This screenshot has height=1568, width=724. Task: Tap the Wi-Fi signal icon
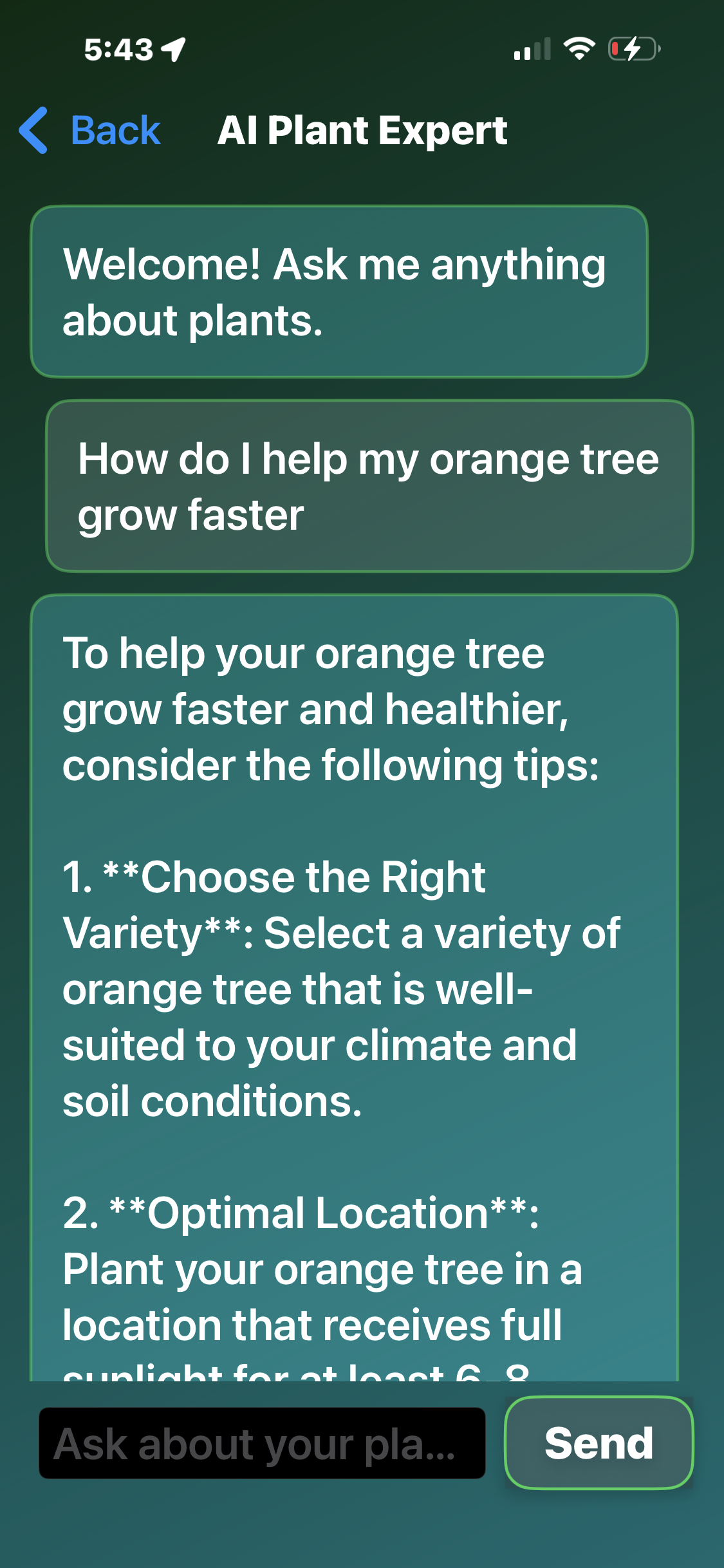[x=580, y=50]
